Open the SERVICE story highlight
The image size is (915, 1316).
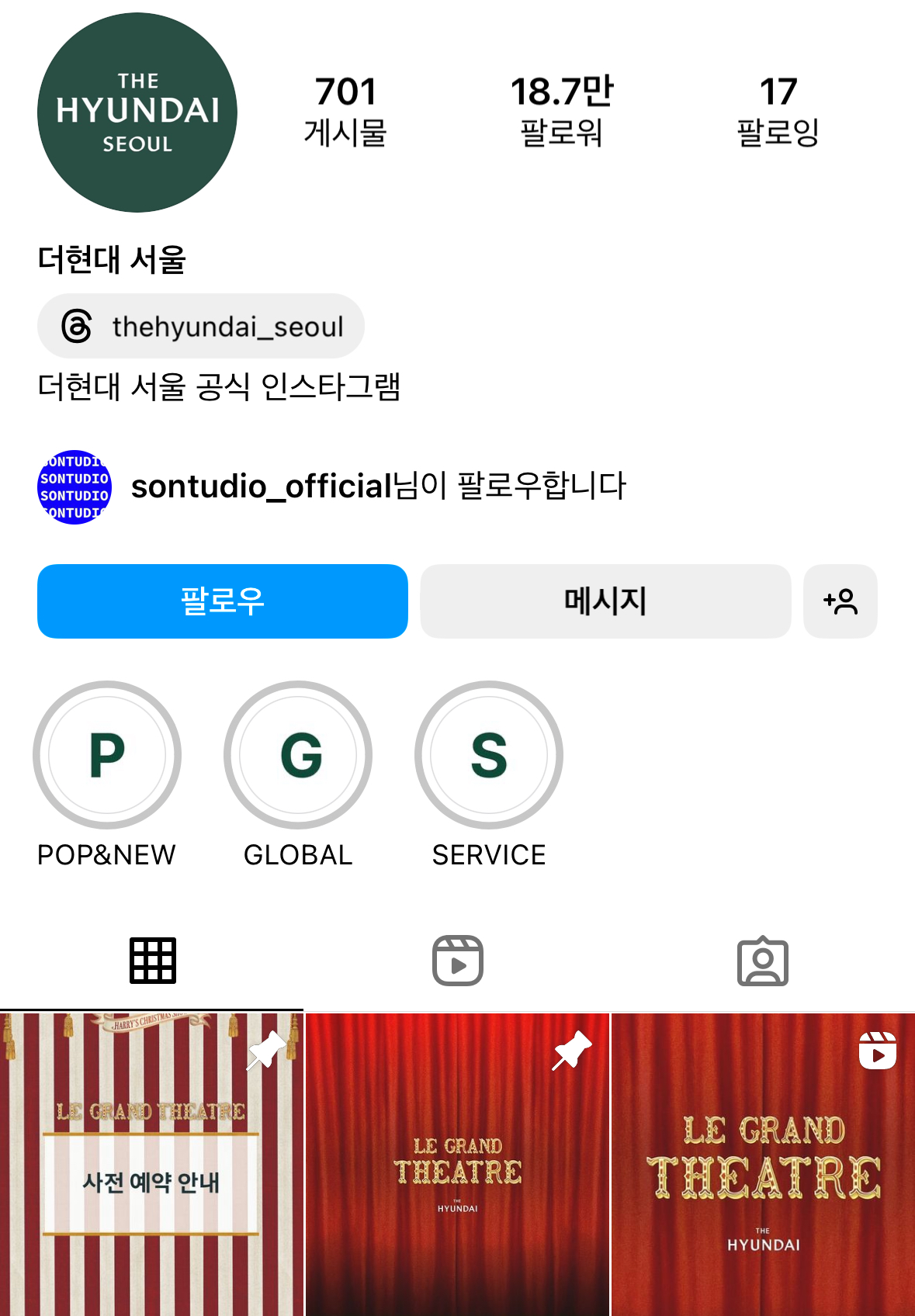(x=488, y=754)
